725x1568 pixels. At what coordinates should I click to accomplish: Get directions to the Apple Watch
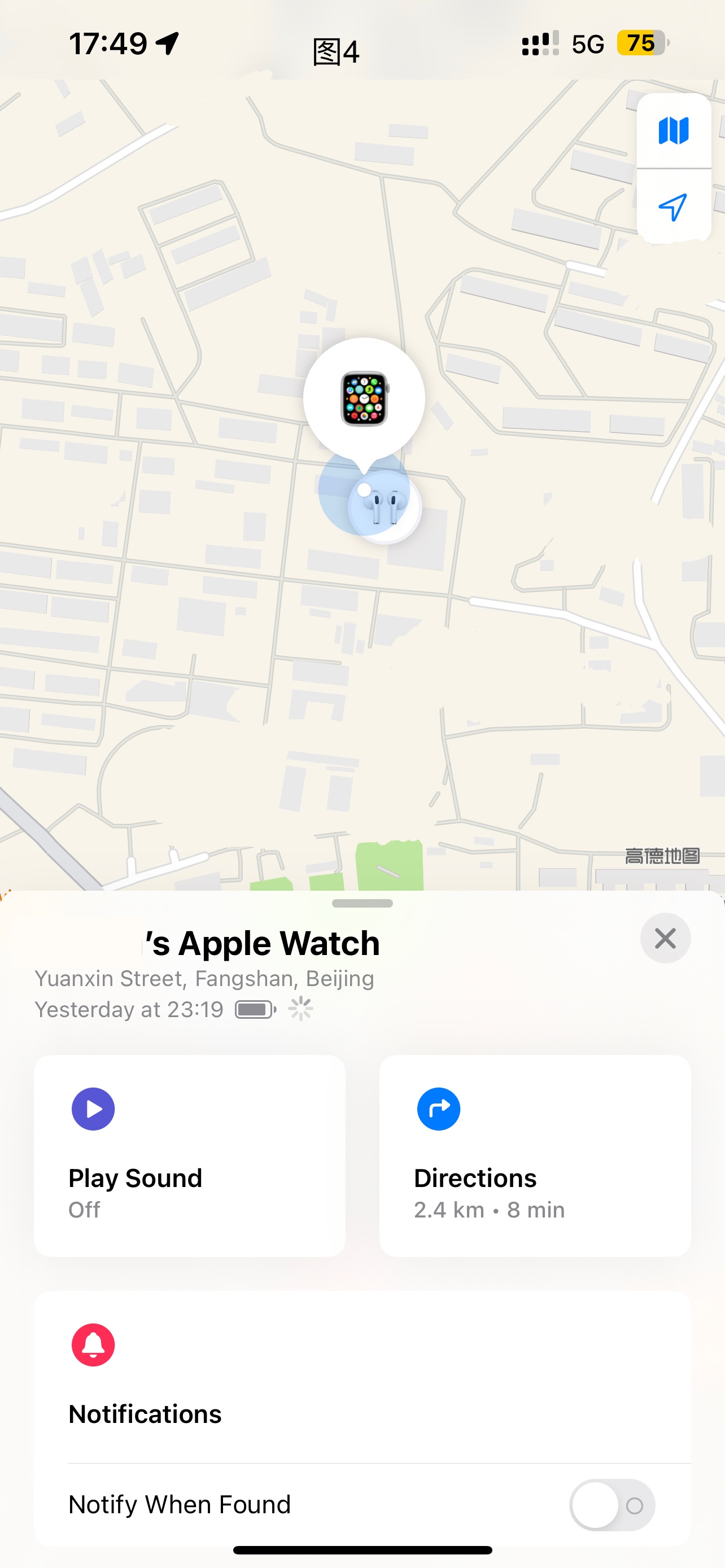pos(535,1155)
